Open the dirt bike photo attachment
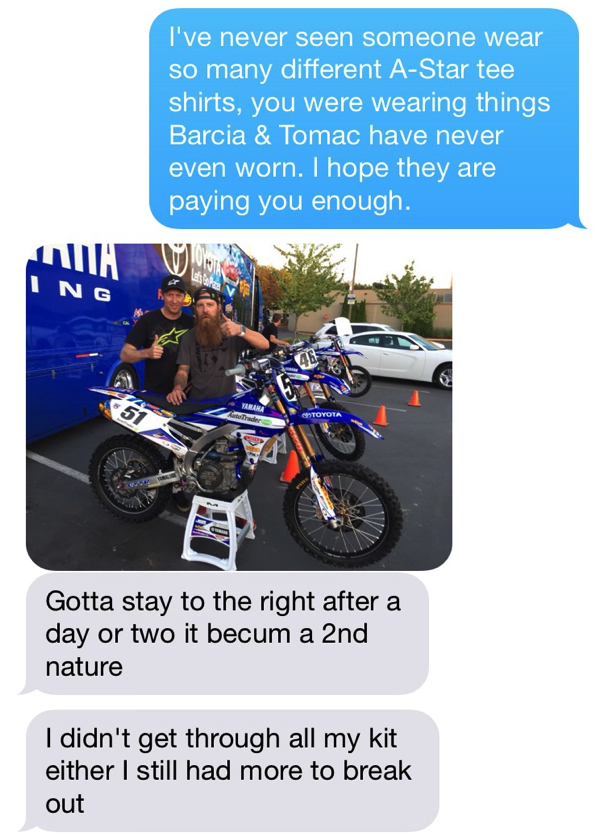This screenshot has height=837, width=600. coord(238,405)
